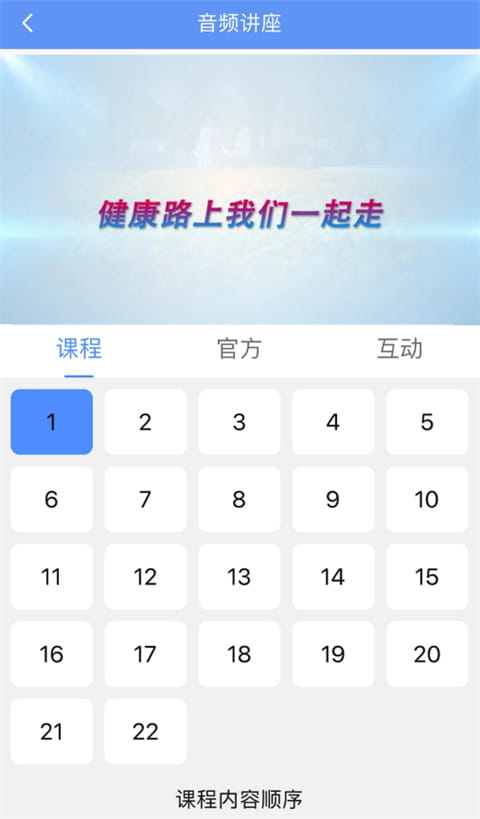480x819 pixels.
Task: Switch to the 官方 tab
Action: (239, 349)
